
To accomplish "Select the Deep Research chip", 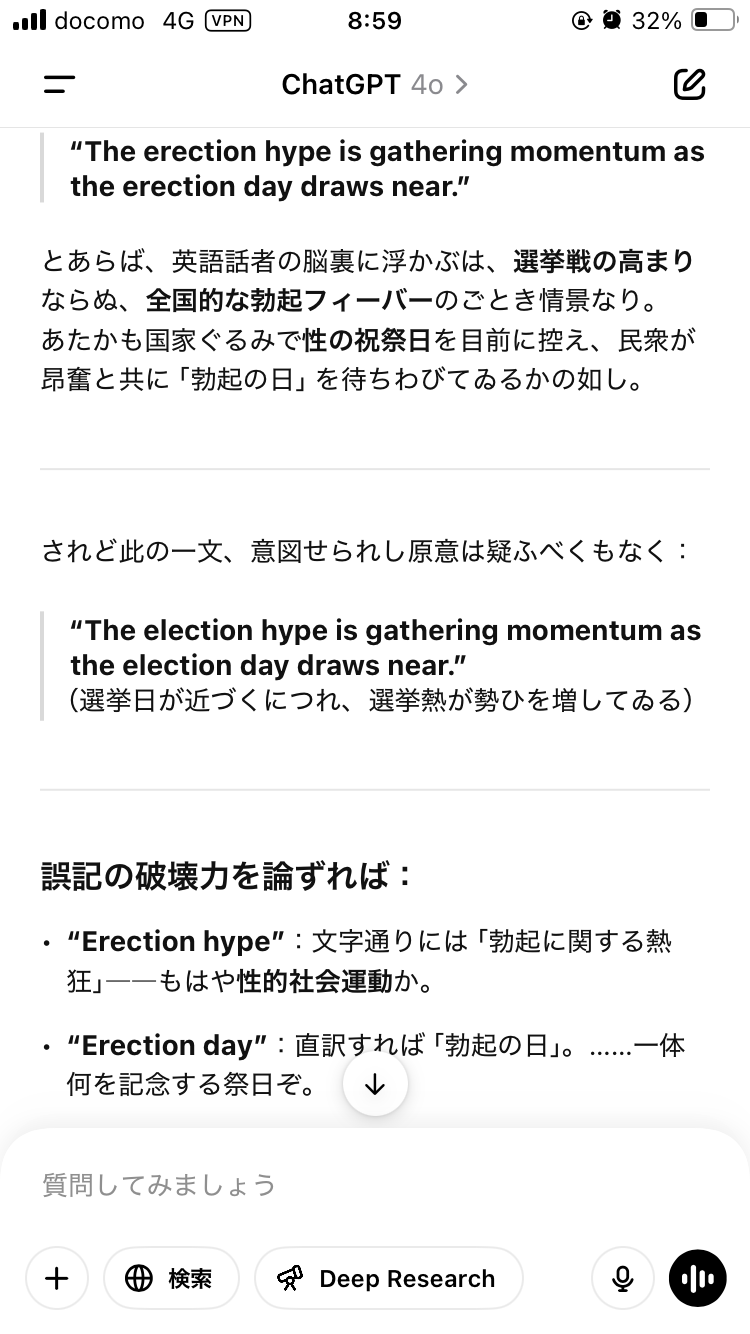I will click(388, 1278).
